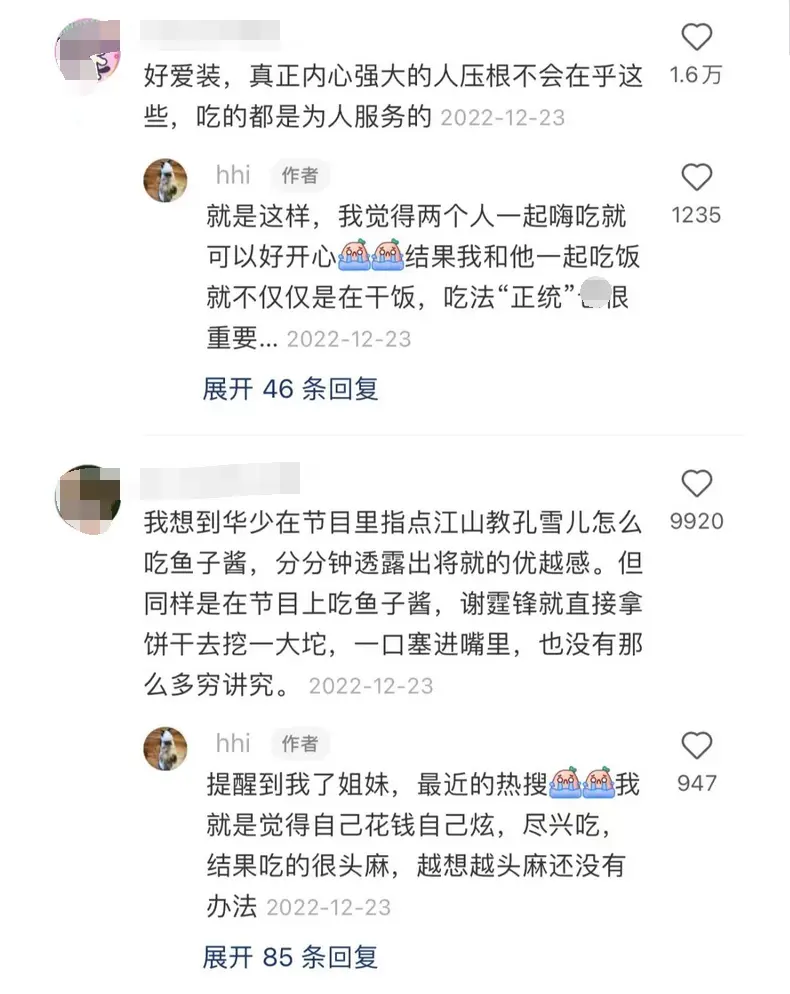Open hhi's avatar on the 947-like reply
The height and width of the screenshot is (994, 790).
[165, 748]
